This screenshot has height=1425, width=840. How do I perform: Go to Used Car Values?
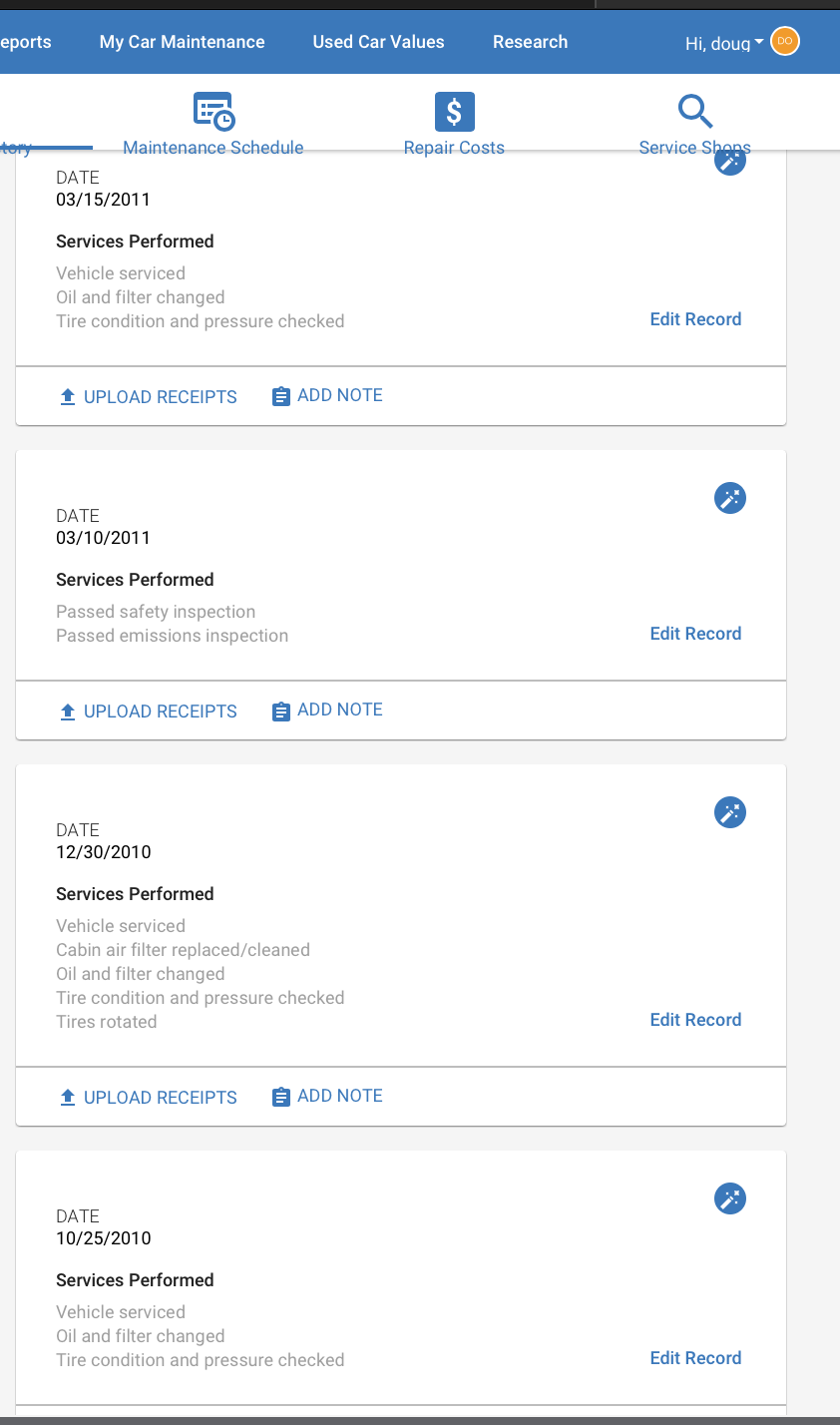coord(378,42)
